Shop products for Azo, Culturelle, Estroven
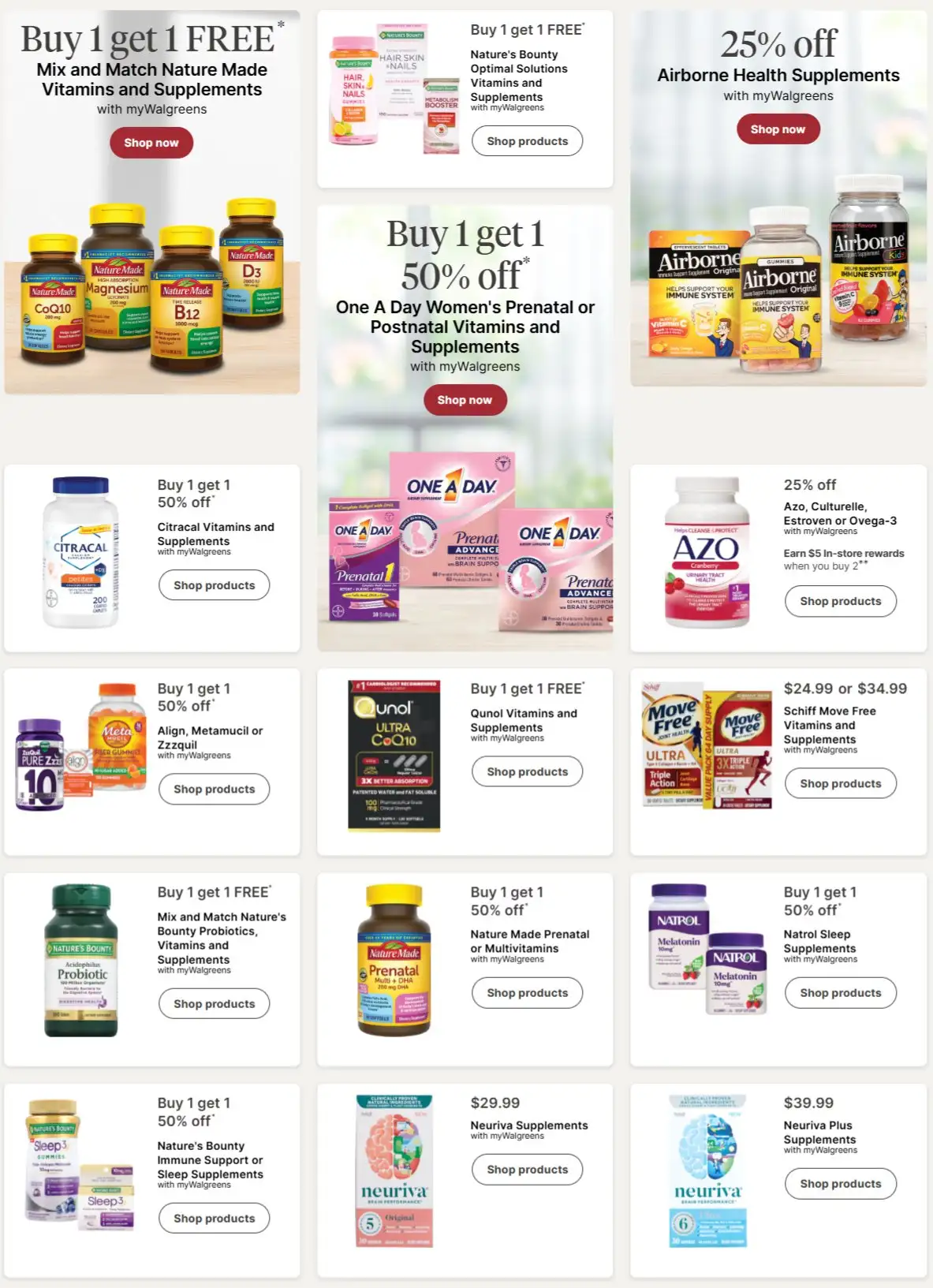The image size is (933, 1288). 840,601
